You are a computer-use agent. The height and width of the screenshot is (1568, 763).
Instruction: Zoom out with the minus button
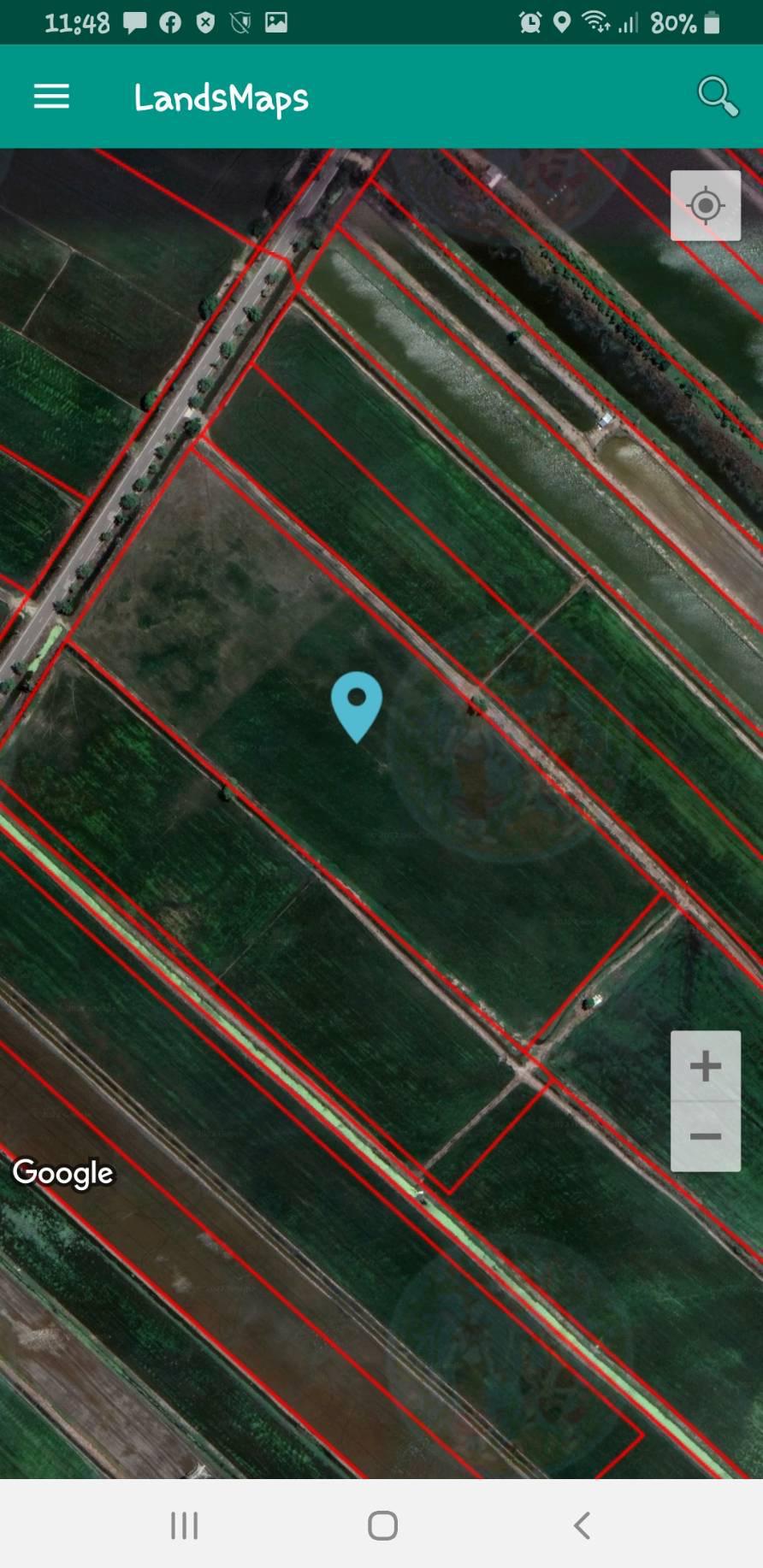(706, 1136)
